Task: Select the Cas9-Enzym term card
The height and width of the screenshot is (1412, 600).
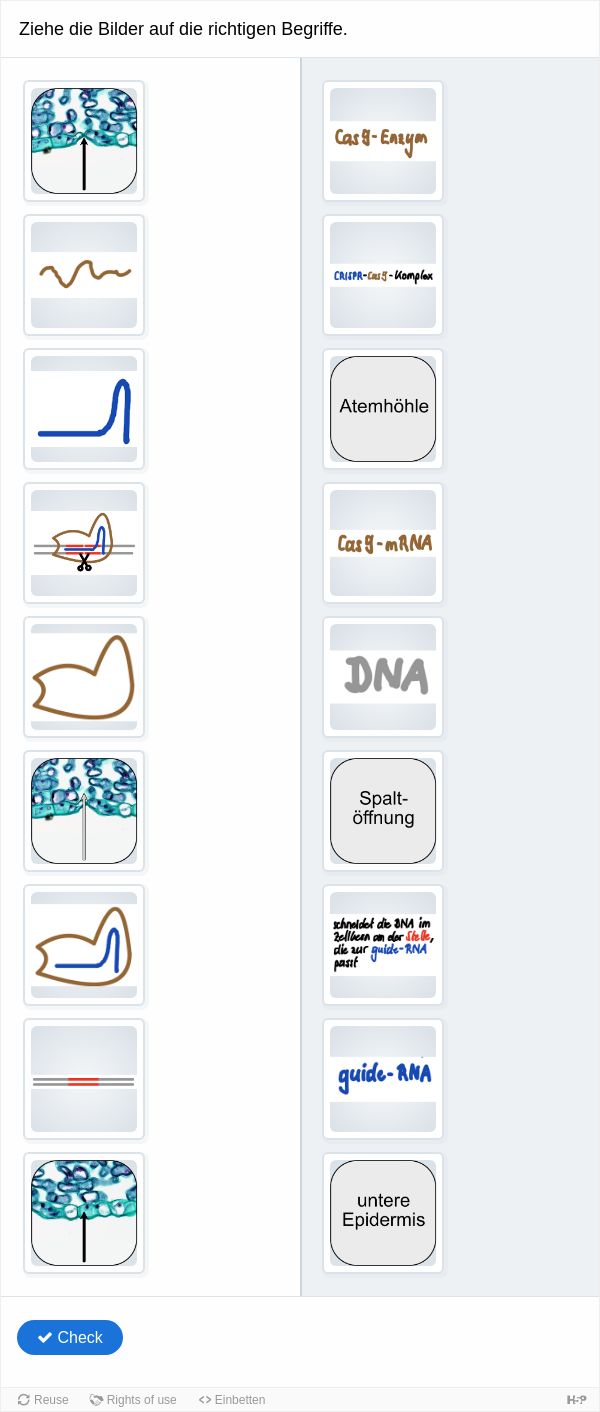Action: coord(383,141)
